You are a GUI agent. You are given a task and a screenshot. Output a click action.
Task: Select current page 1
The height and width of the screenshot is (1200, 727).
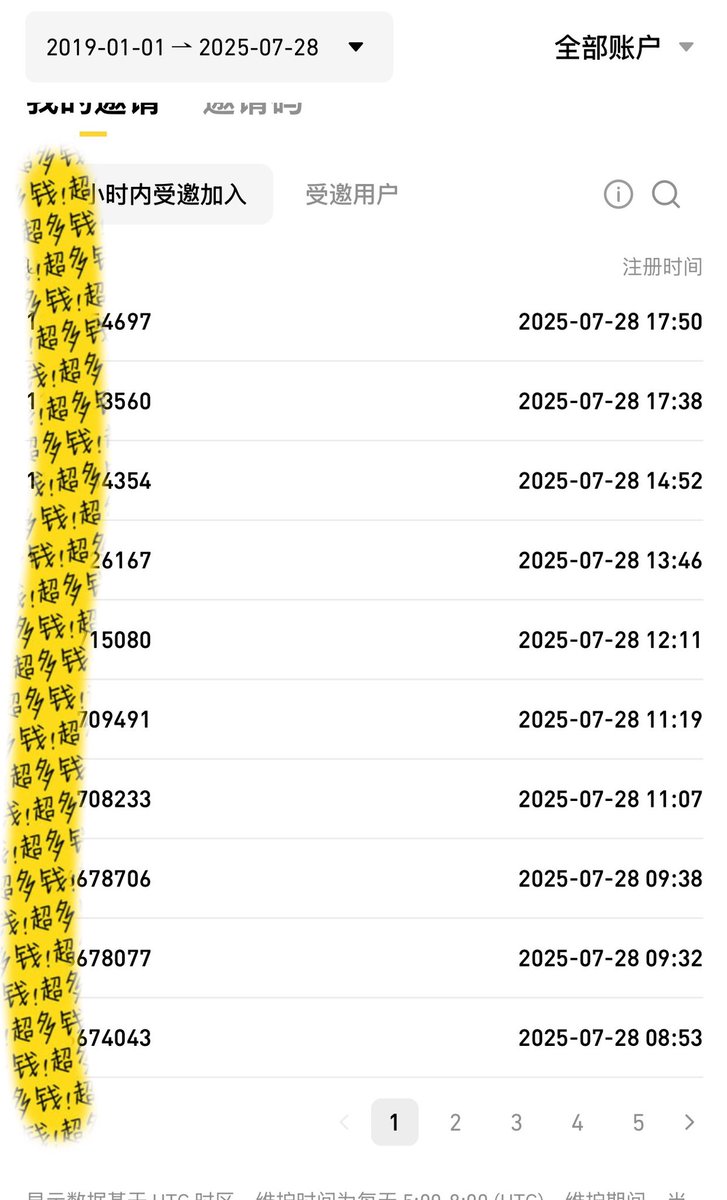click(394, 1123)
